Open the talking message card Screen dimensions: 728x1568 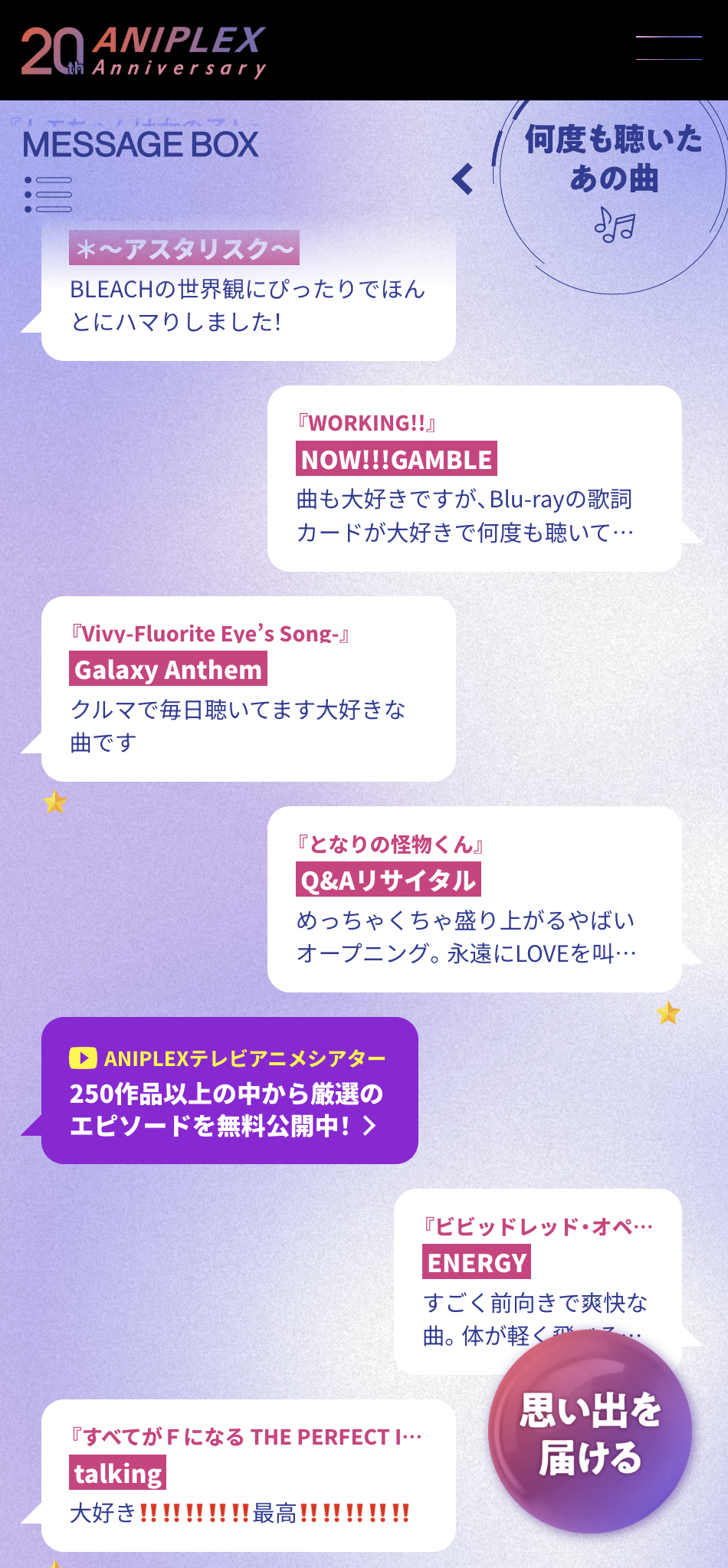[248, 1475]
